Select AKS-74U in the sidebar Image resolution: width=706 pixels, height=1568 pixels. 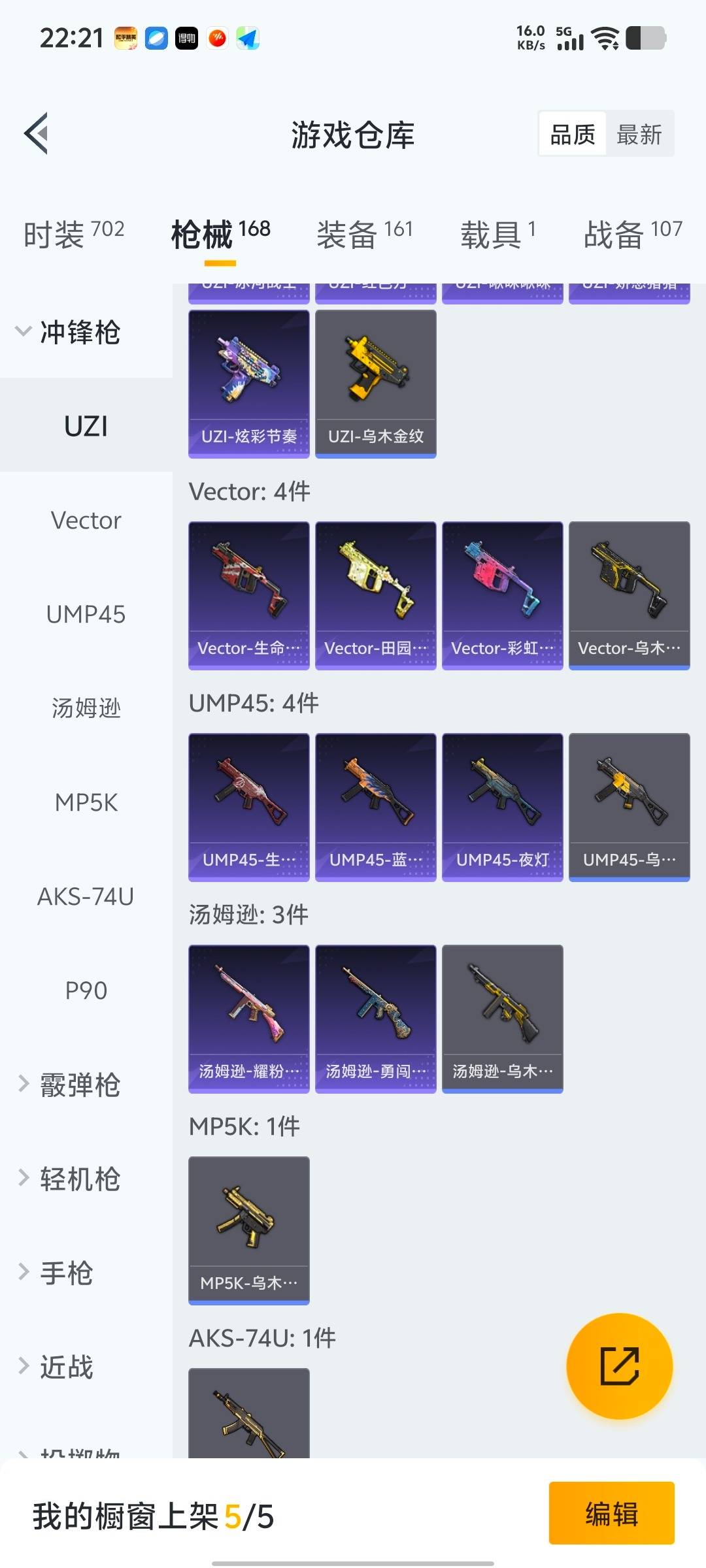[86, 896]
